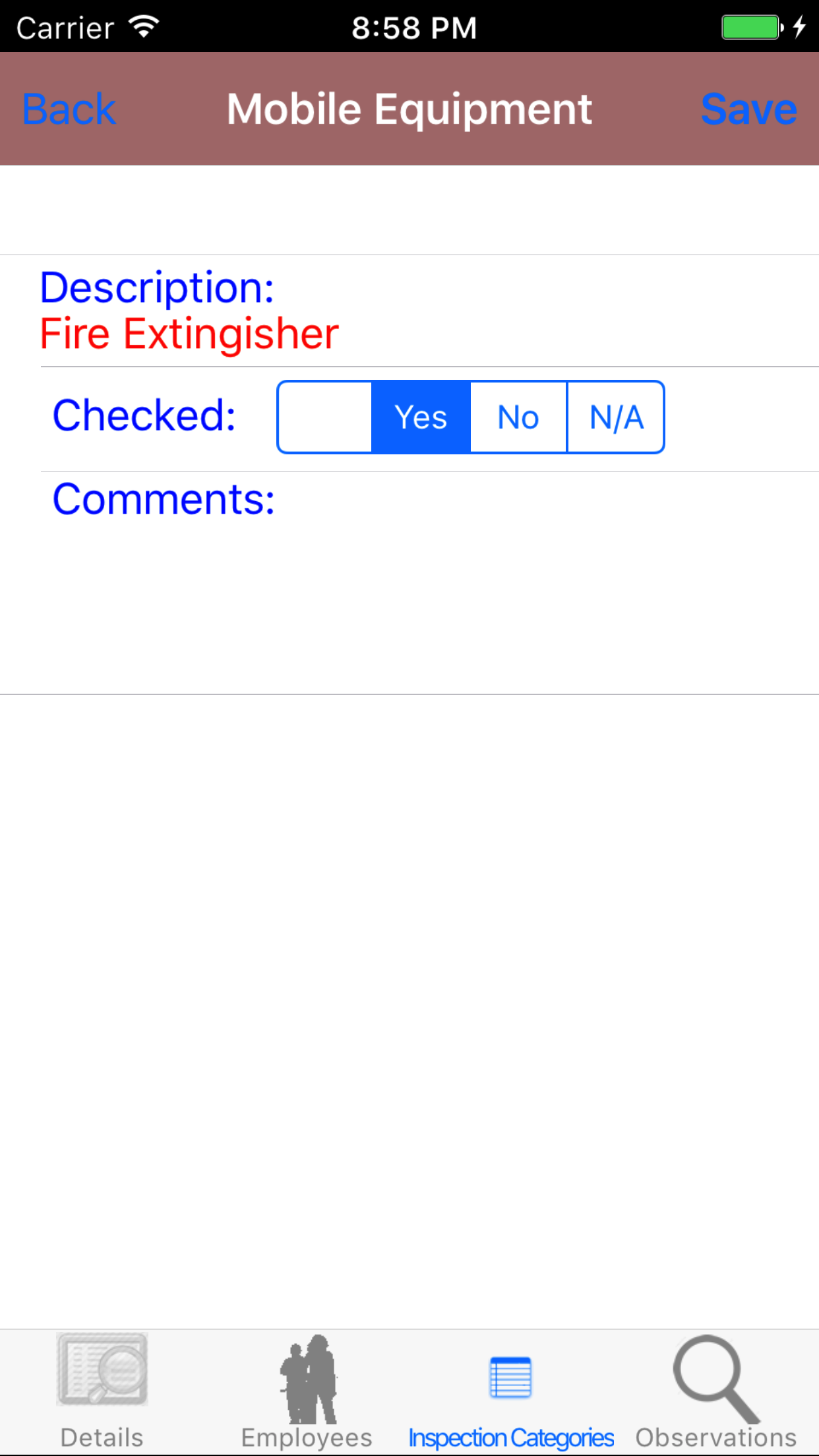
Task: Go to Inspection Categories tab
Action: 511,1393
